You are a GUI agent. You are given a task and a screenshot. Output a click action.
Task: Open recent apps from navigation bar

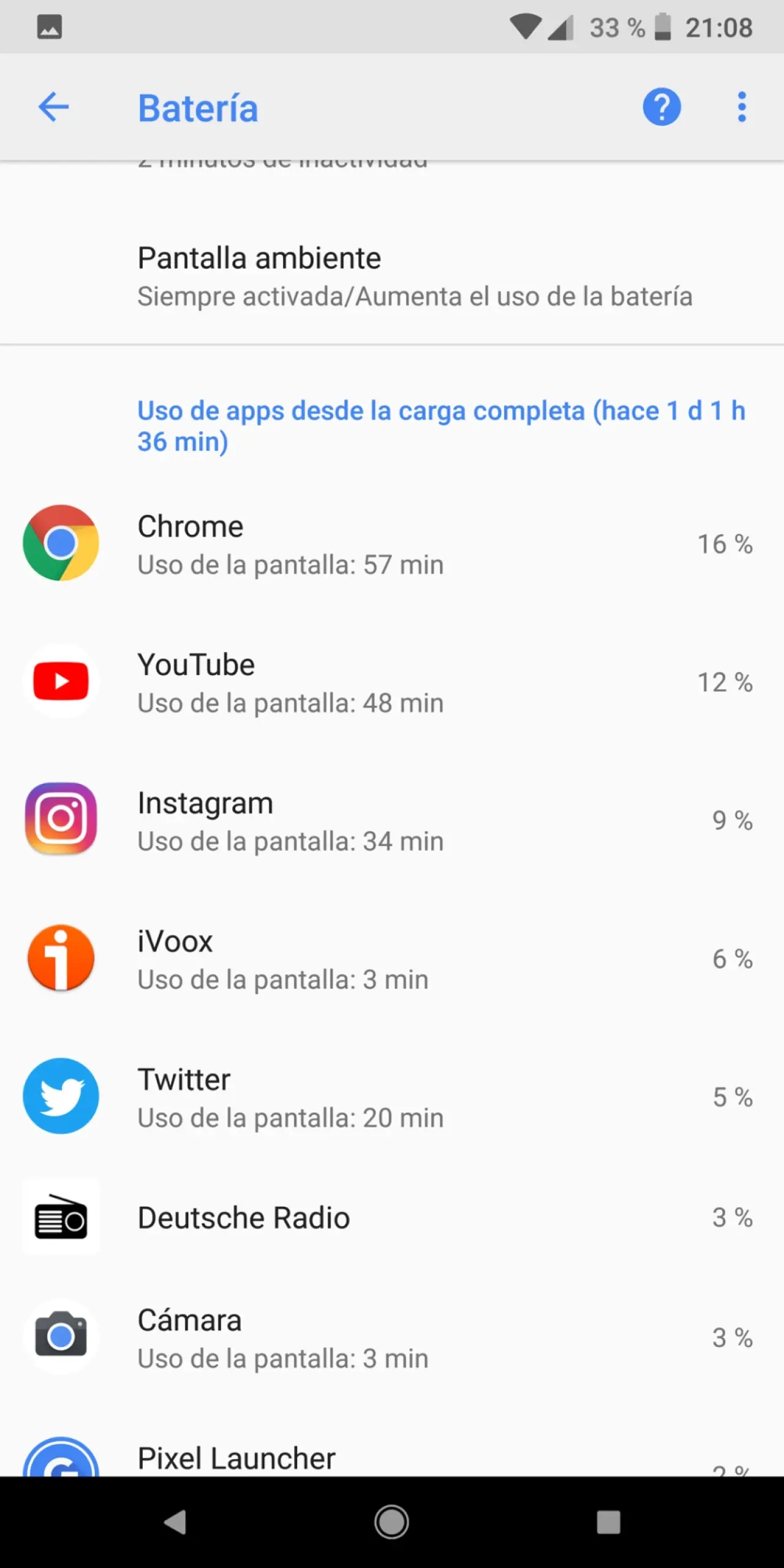click(608, 1522)
